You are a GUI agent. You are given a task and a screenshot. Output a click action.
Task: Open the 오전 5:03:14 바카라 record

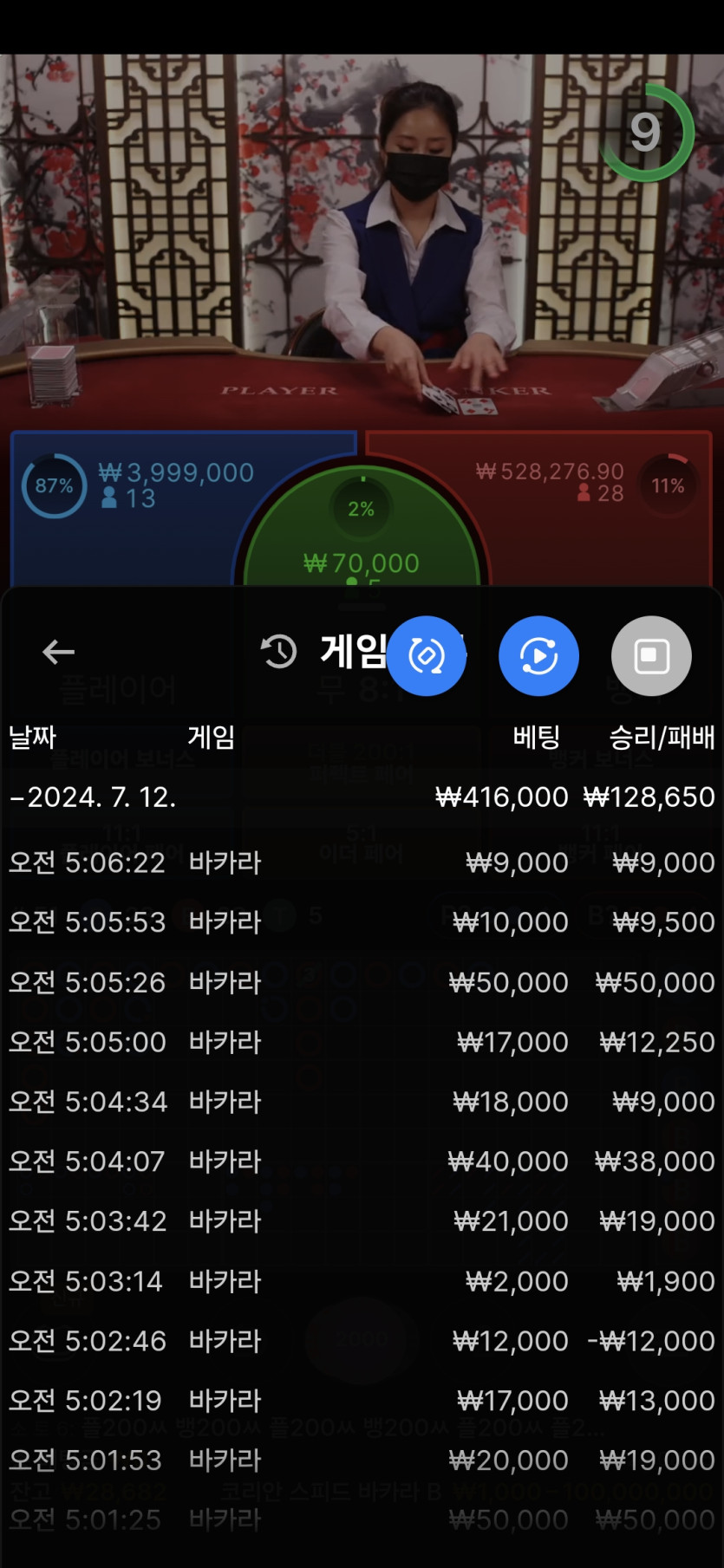point(362,1281)
